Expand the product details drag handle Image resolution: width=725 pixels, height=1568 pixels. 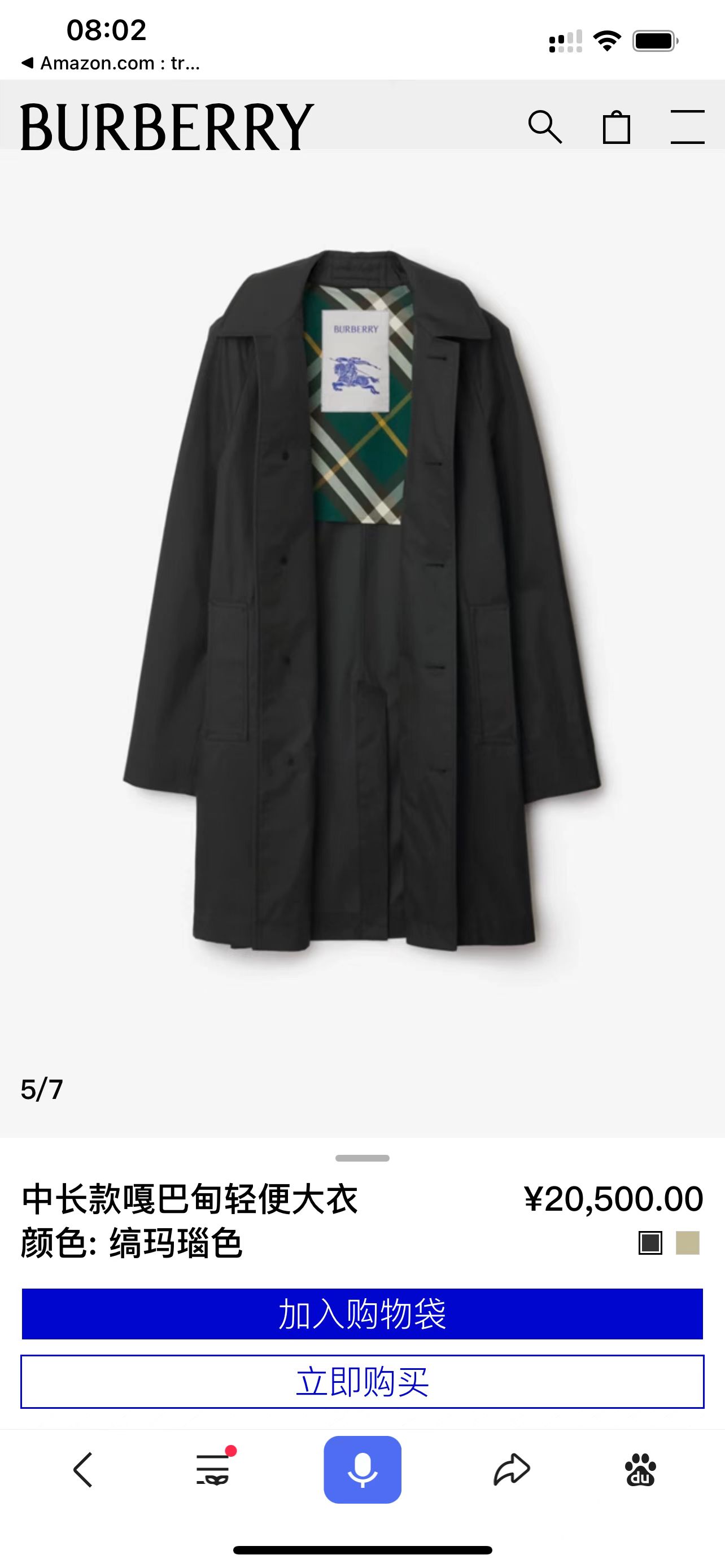tap(362, 1158)
